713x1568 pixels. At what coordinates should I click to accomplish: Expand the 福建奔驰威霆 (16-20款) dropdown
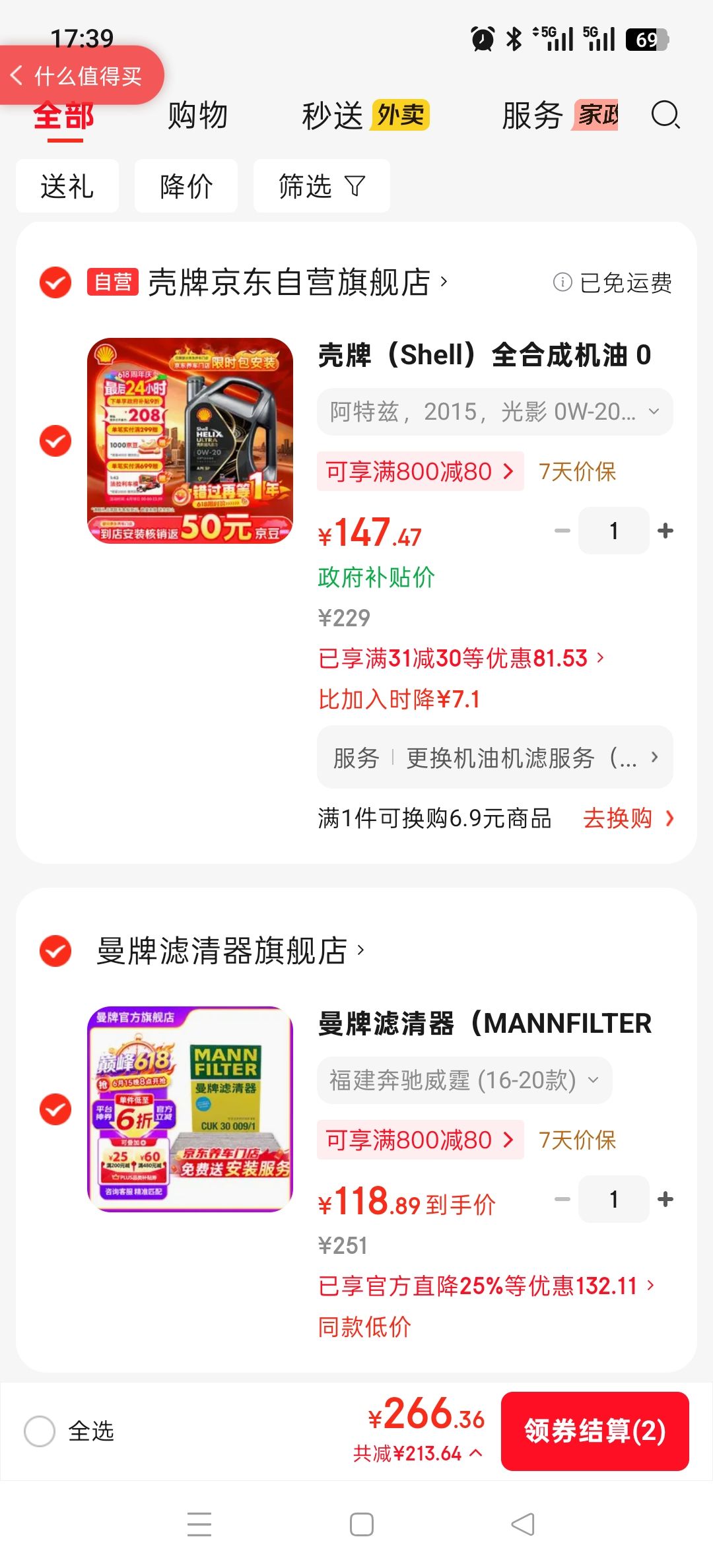464,1080
